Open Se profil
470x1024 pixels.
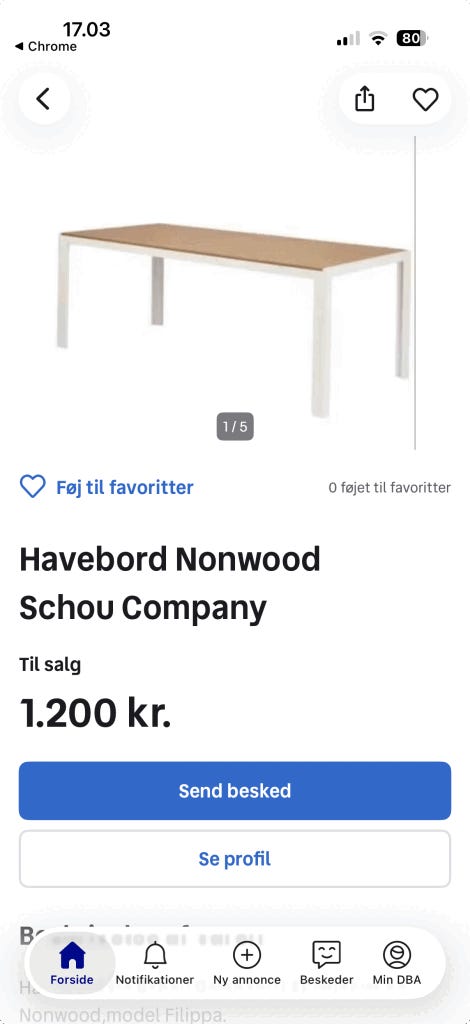235,859
